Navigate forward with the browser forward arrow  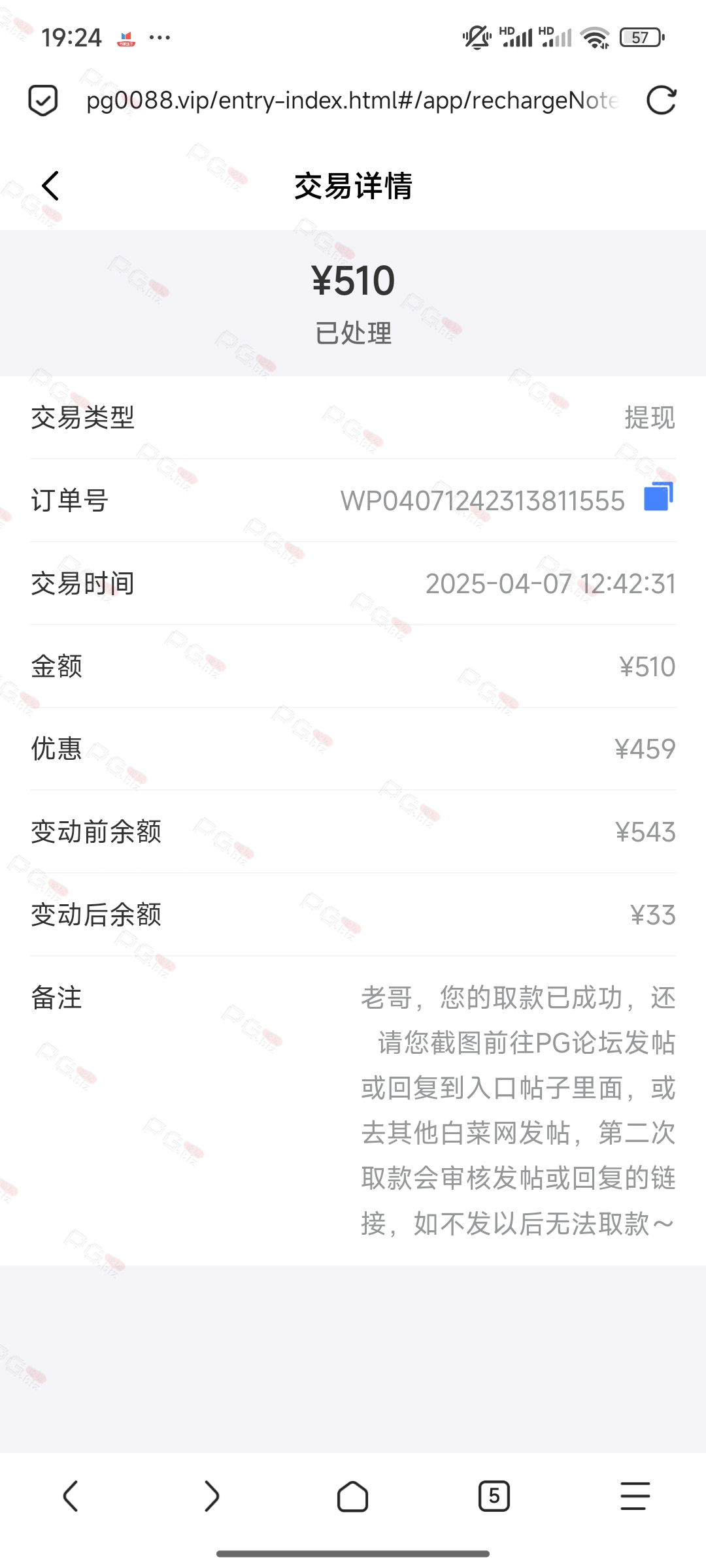(x=212, y=1496)
